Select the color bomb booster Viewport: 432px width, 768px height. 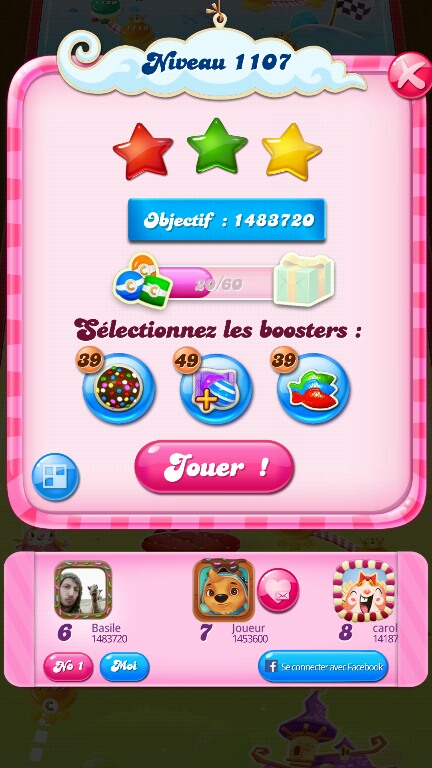[118, 389]
